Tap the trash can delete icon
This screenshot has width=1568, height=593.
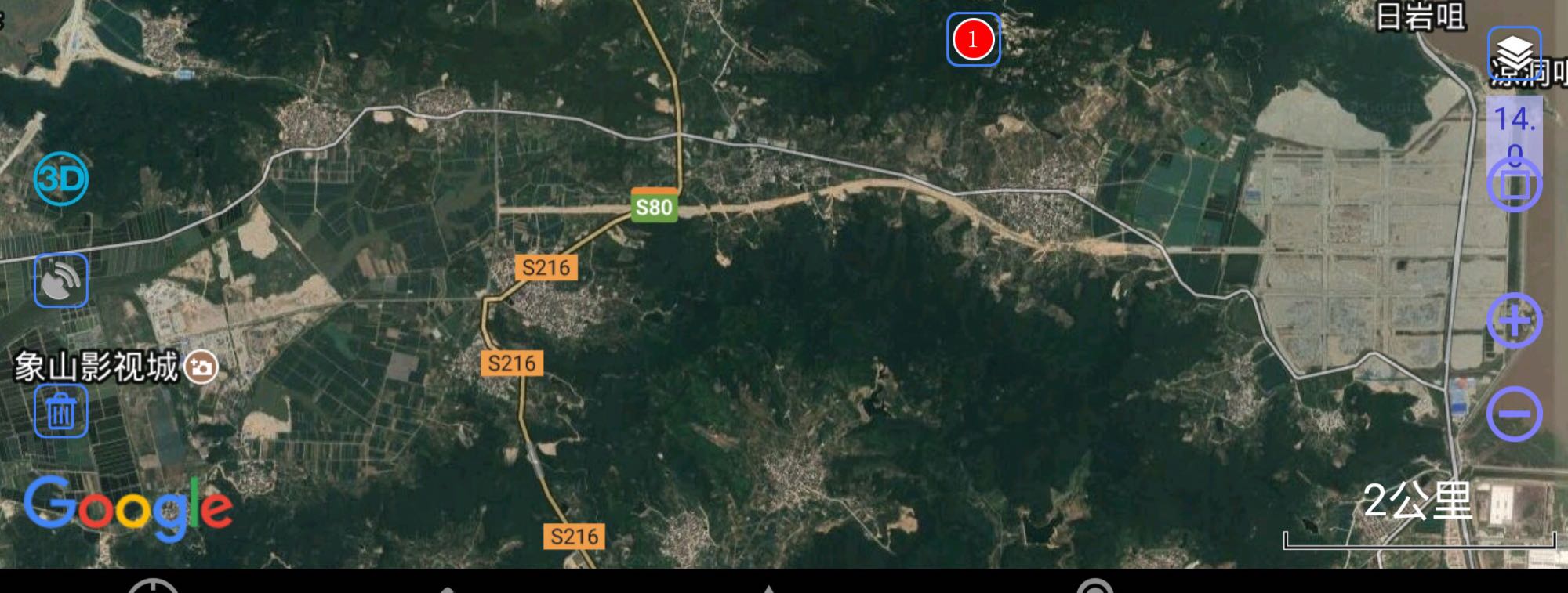61,411
